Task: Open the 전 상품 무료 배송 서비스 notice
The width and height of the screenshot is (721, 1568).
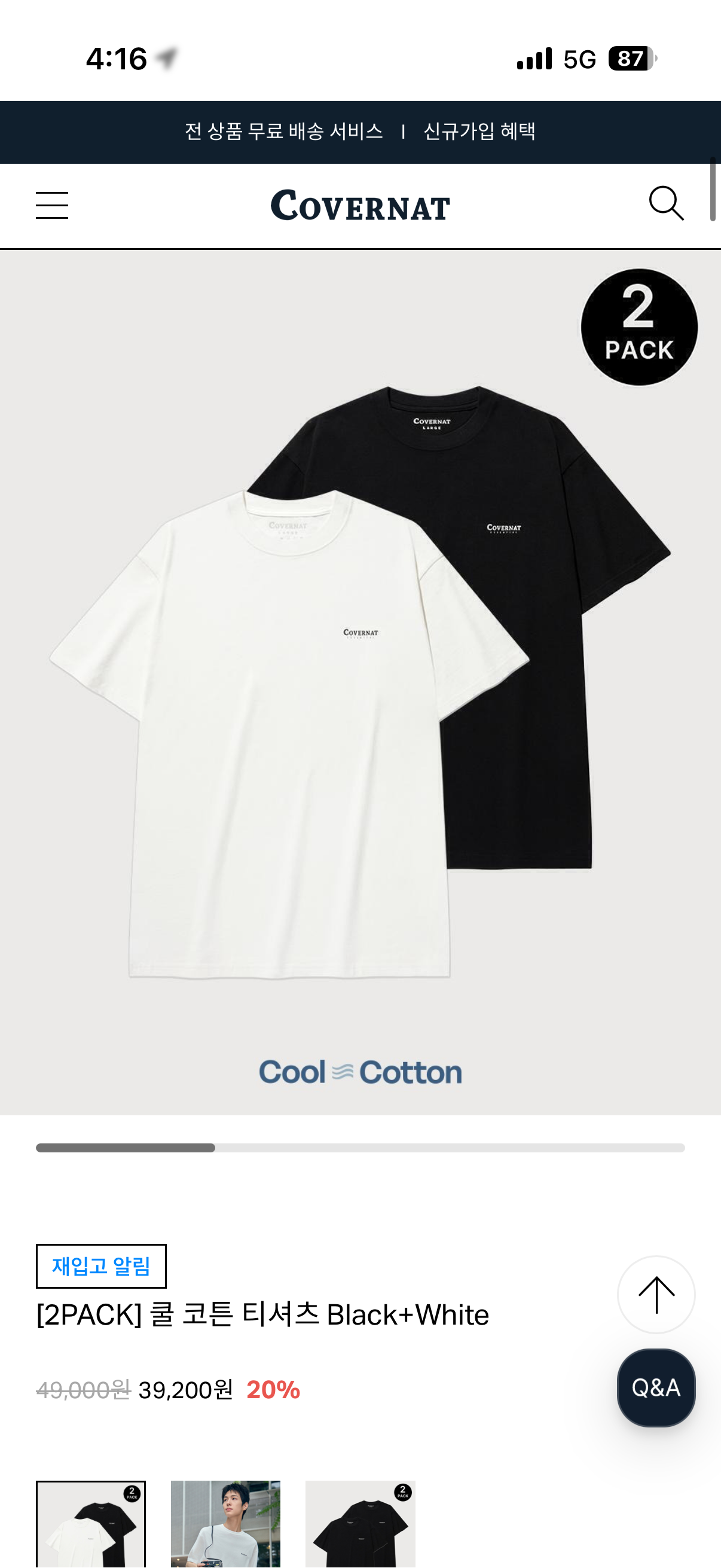Action: pos(283,132)
